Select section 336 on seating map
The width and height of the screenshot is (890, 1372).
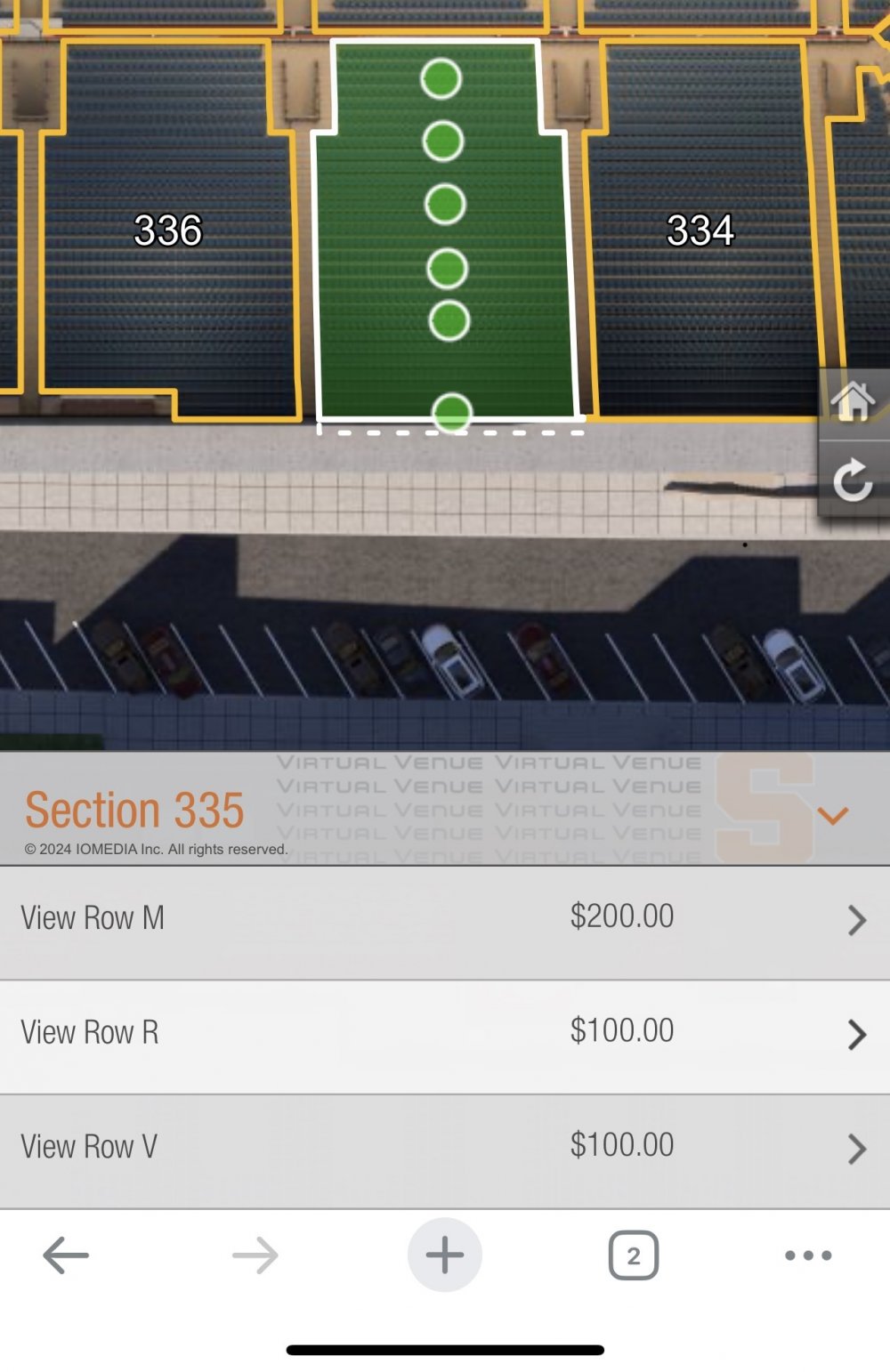(x=167, y=231)
